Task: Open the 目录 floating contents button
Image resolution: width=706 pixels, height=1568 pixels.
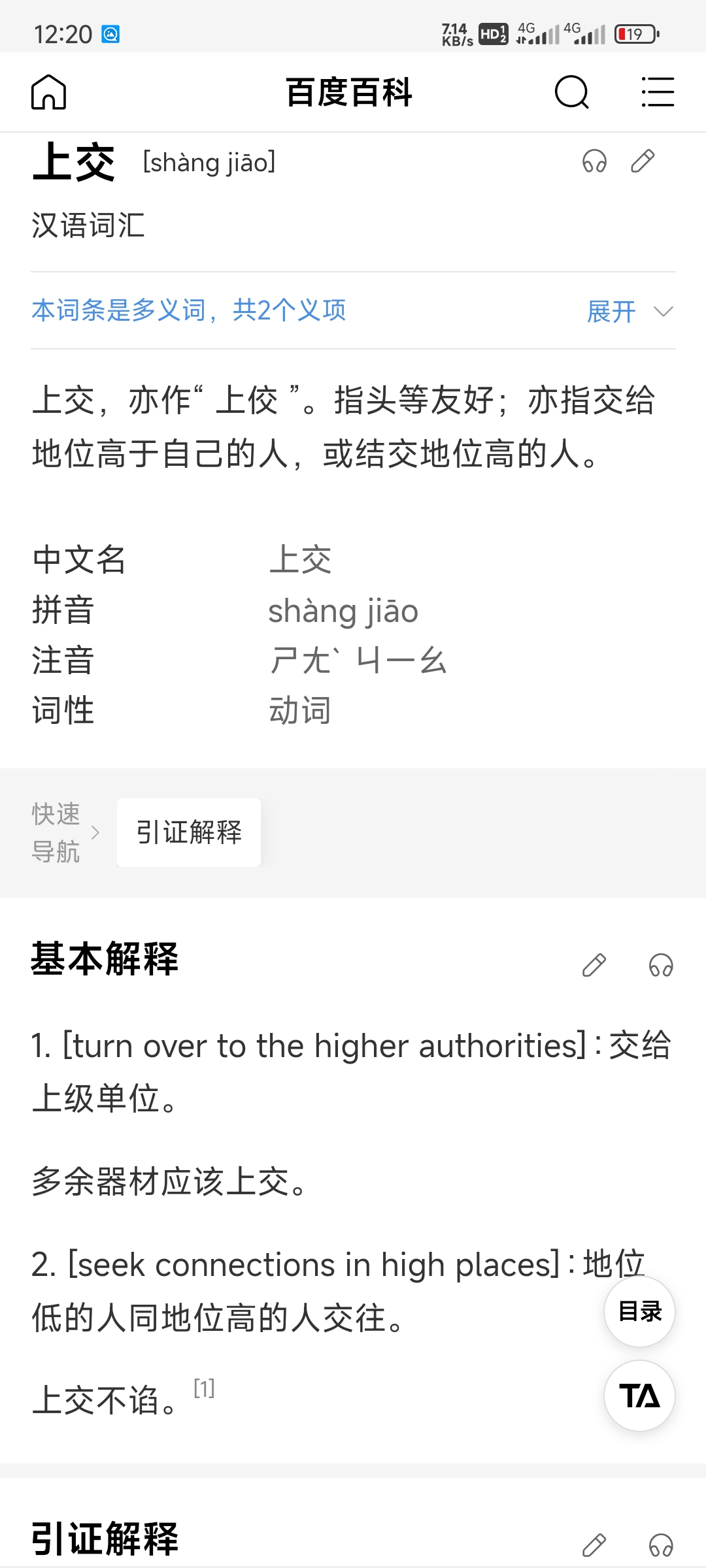Action: [639, 1311]
